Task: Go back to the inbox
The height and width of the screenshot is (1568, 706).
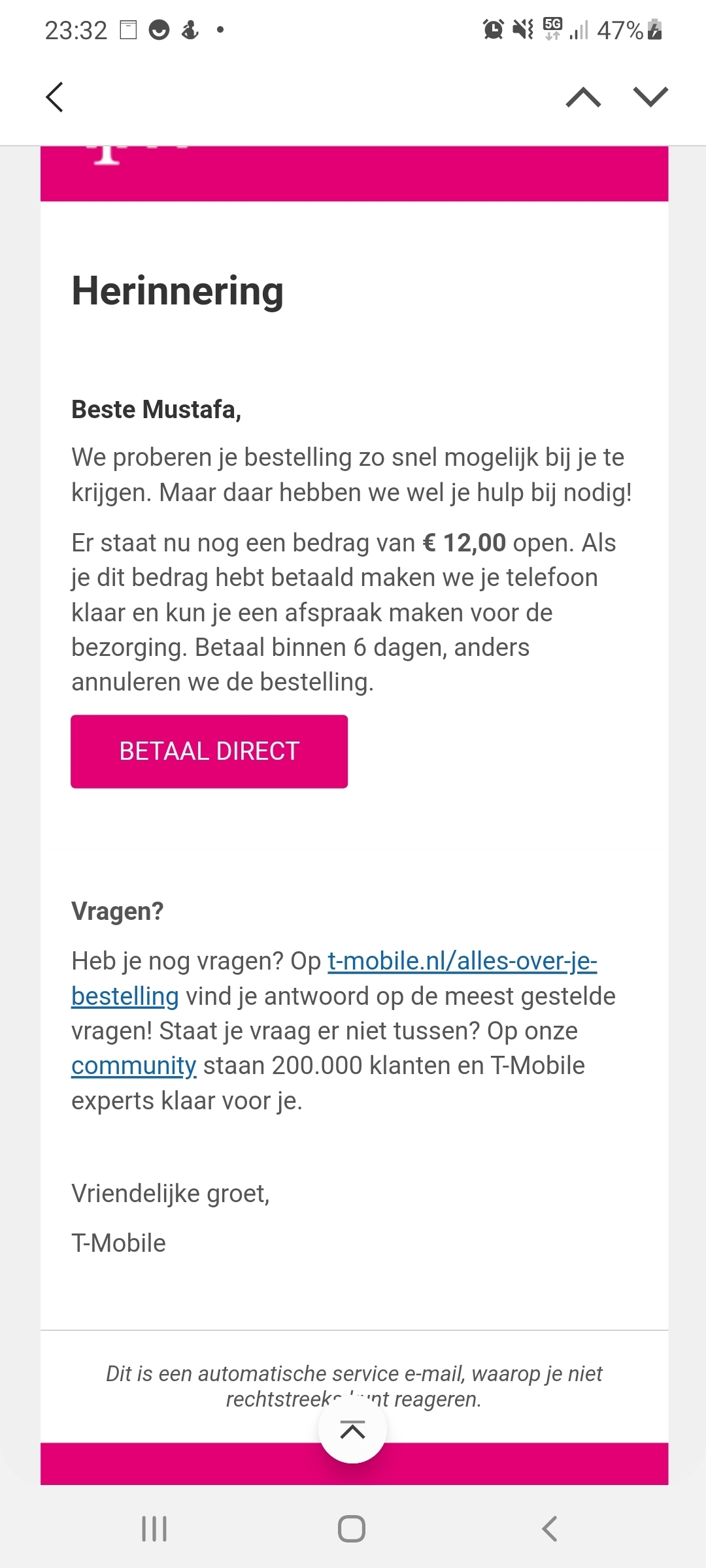Action: coord(55,97)
